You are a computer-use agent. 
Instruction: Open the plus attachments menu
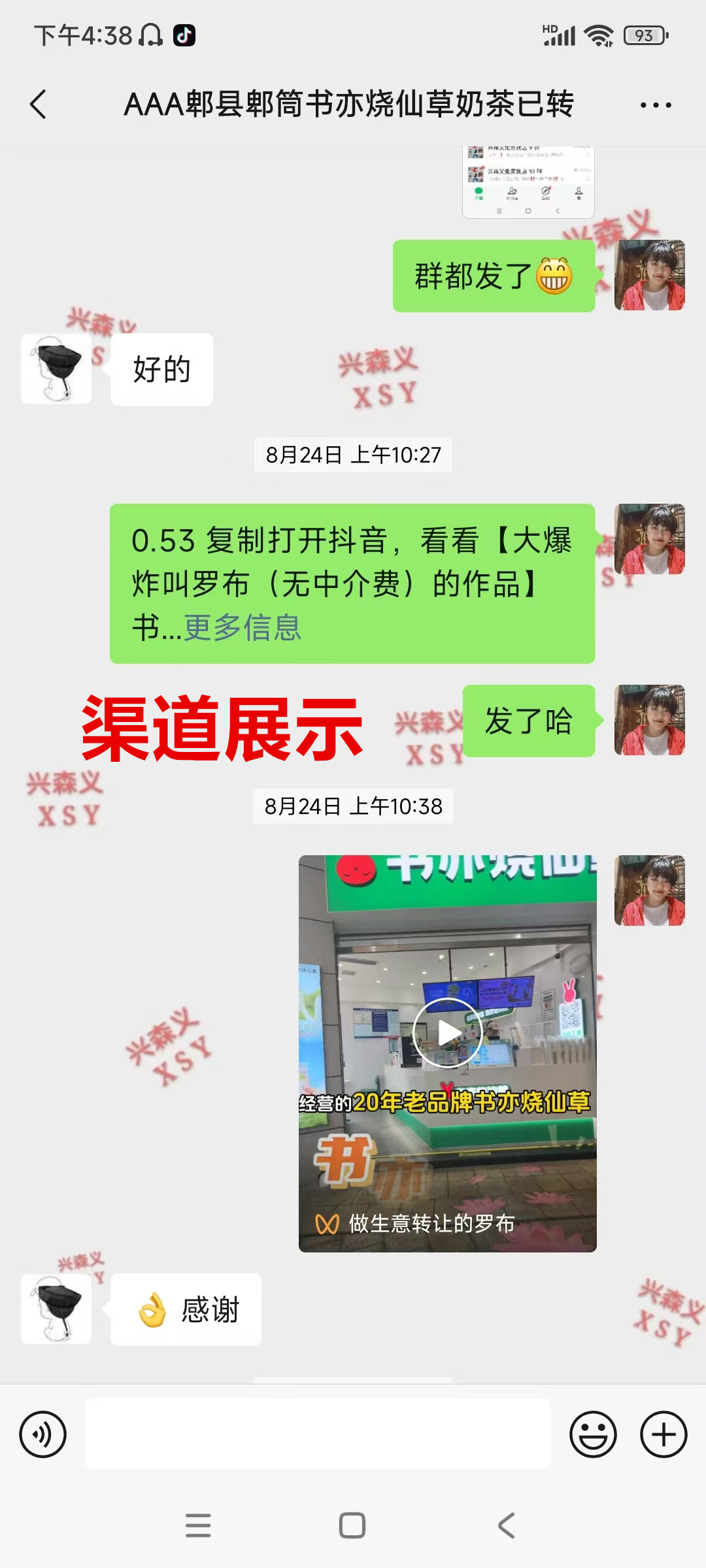[x=664, y=1434]
